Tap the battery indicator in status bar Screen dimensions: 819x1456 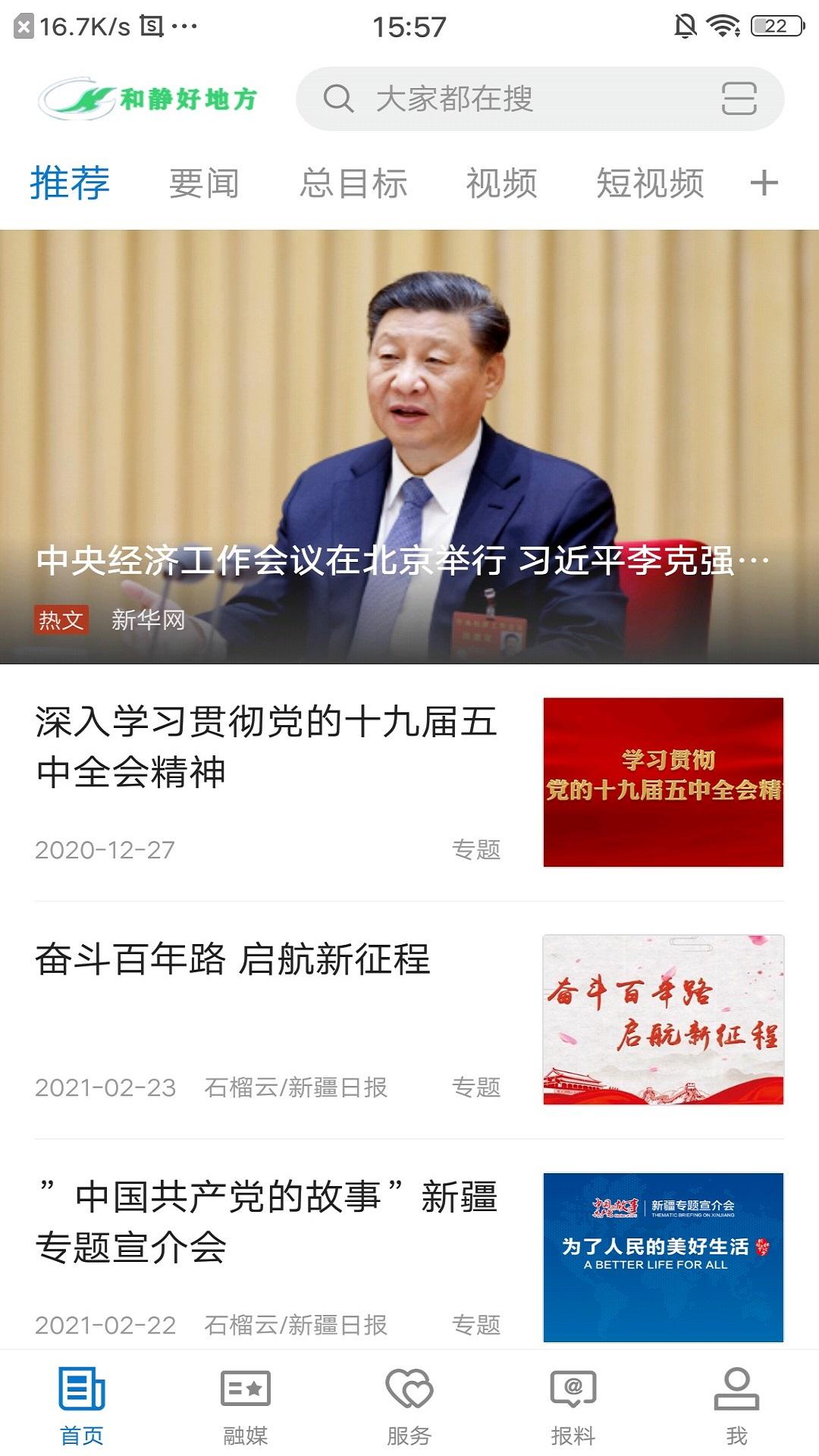pyautogui.click(x=777, y=24)
